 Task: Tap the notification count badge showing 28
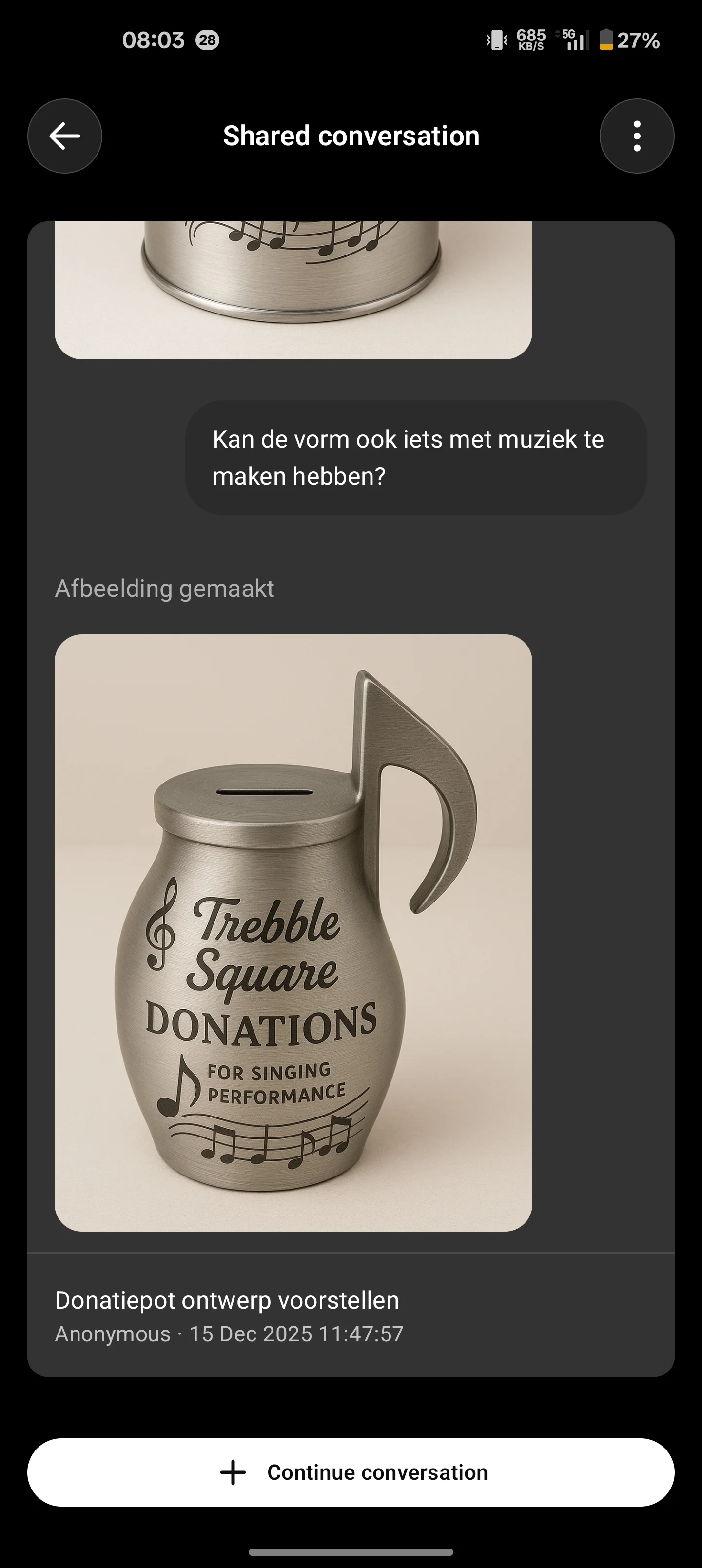tap(207, 40)
